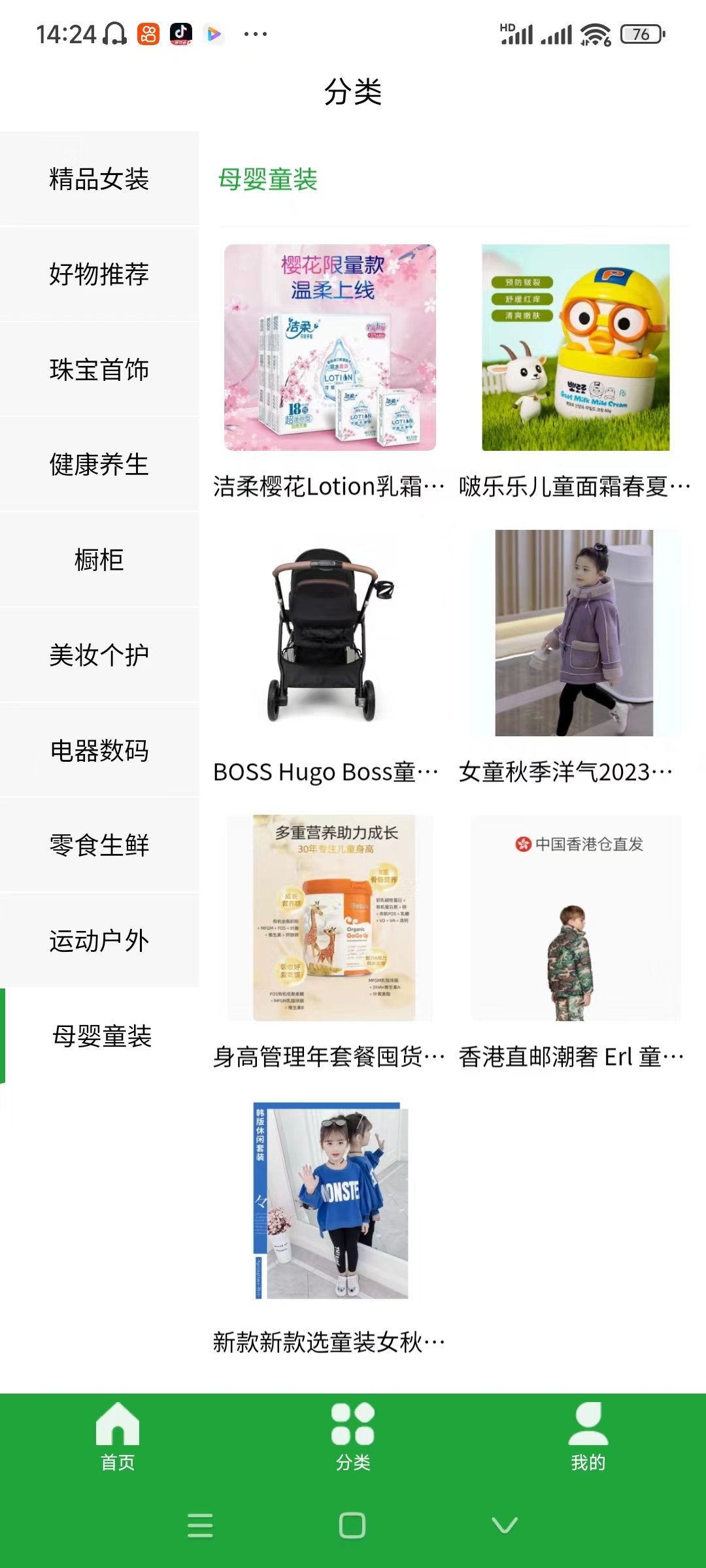
Task: Select the 零食生鲜 category
Action: (99, 845)
